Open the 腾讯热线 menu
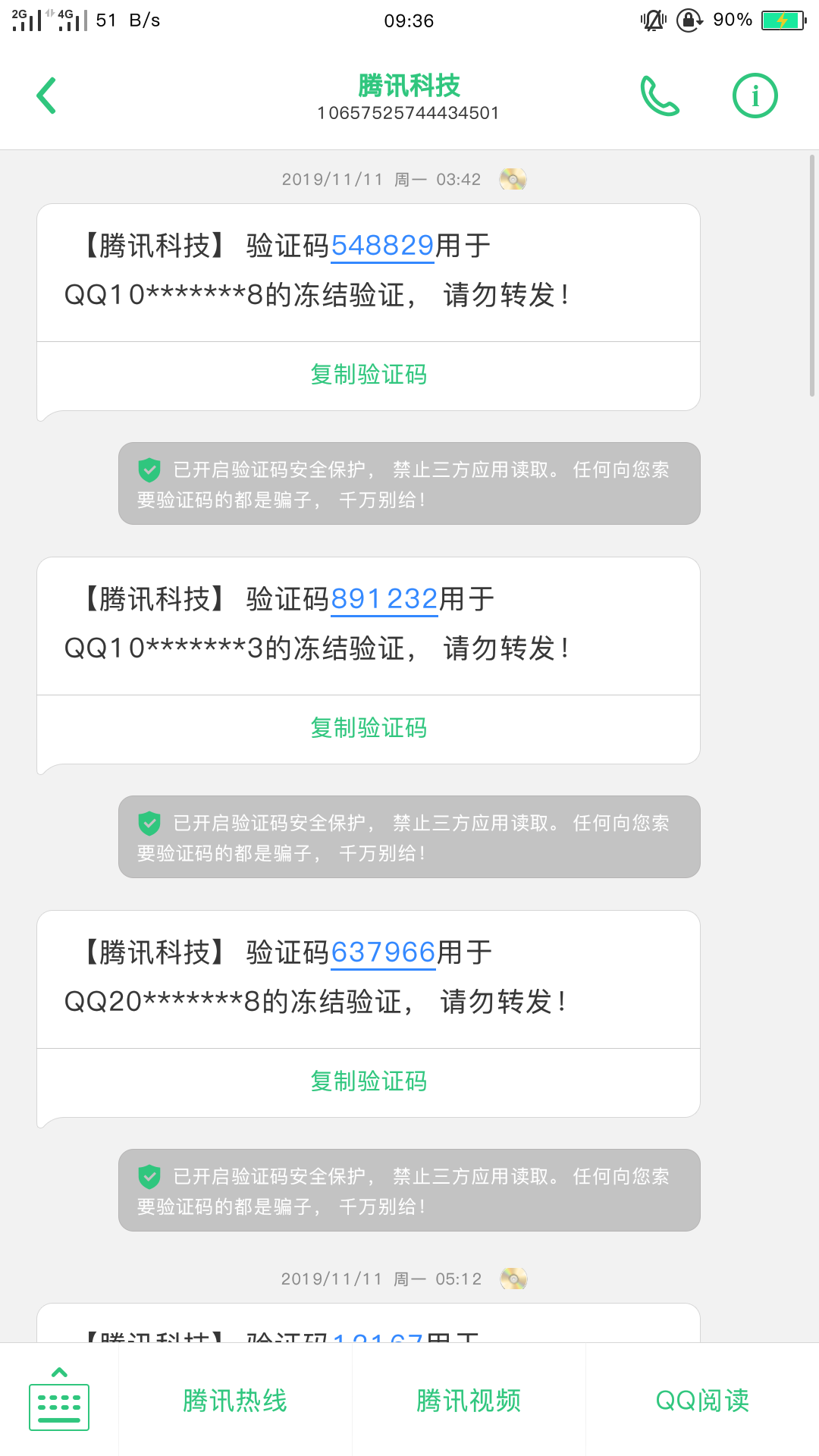Screen dimensions: 819x1456 pos(235,1400)
